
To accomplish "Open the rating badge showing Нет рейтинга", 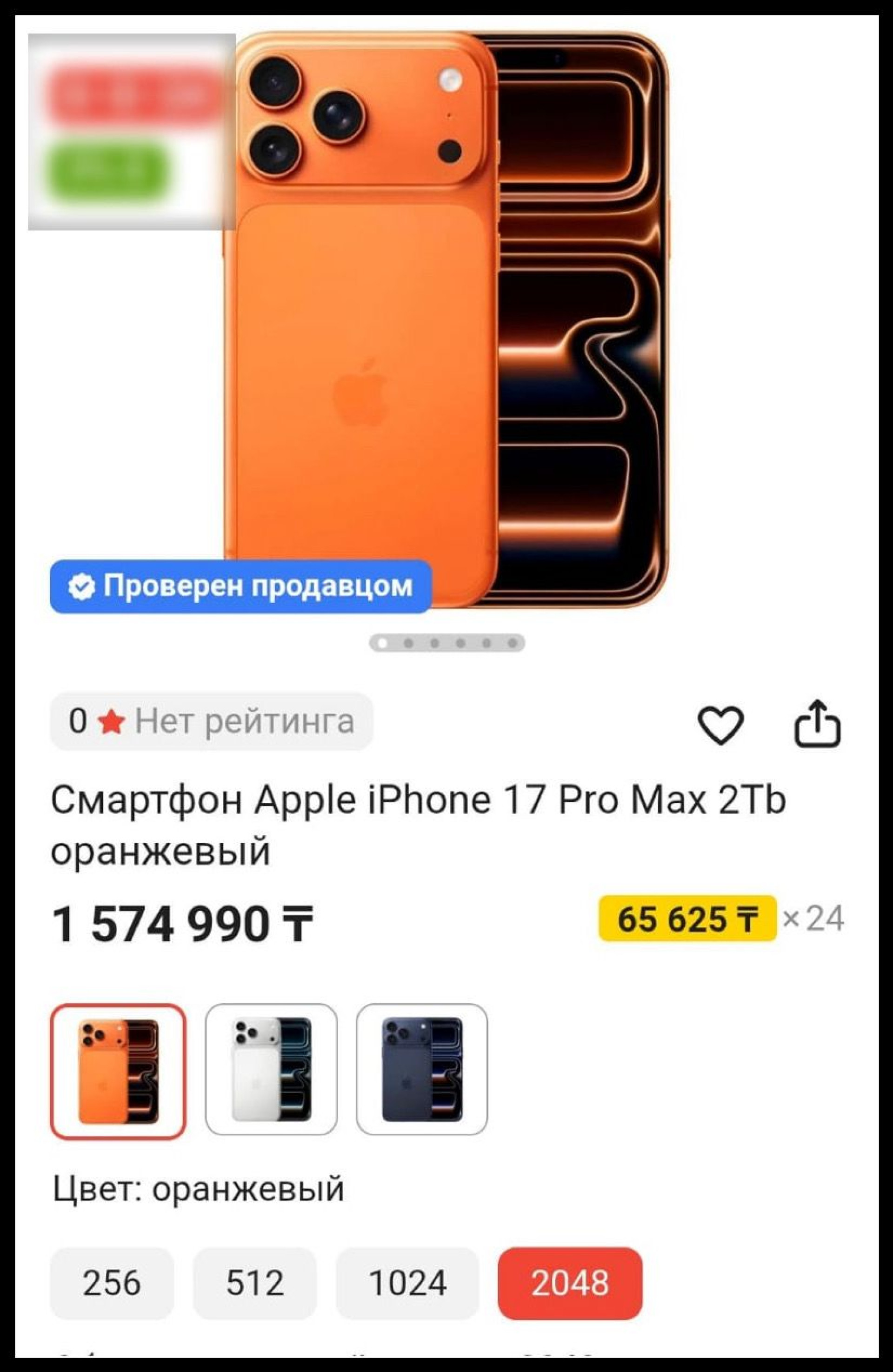I will [212, 721].
